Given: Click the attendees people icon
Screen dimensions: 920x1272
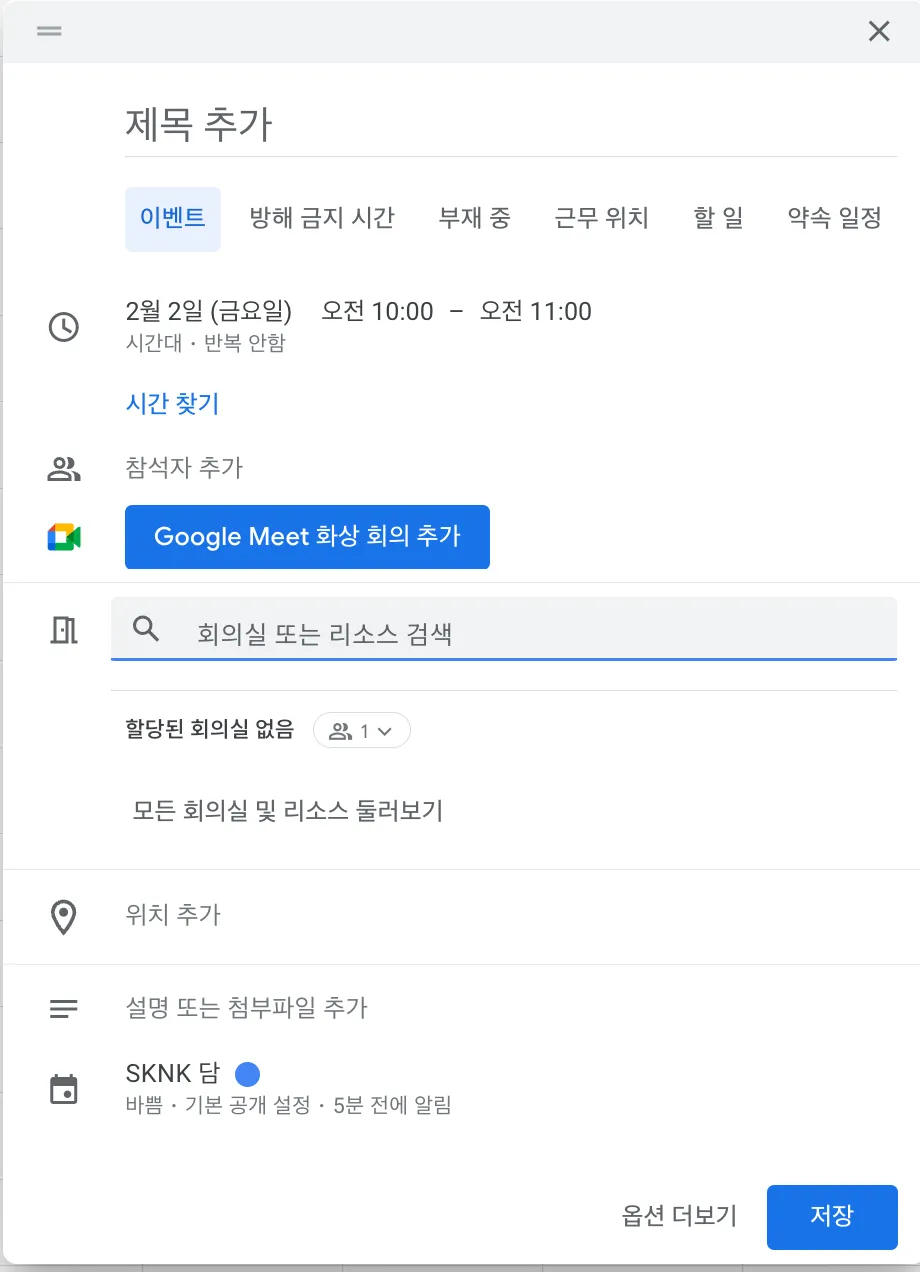Looking at the screenshot, I should click(x=64, y=467).
